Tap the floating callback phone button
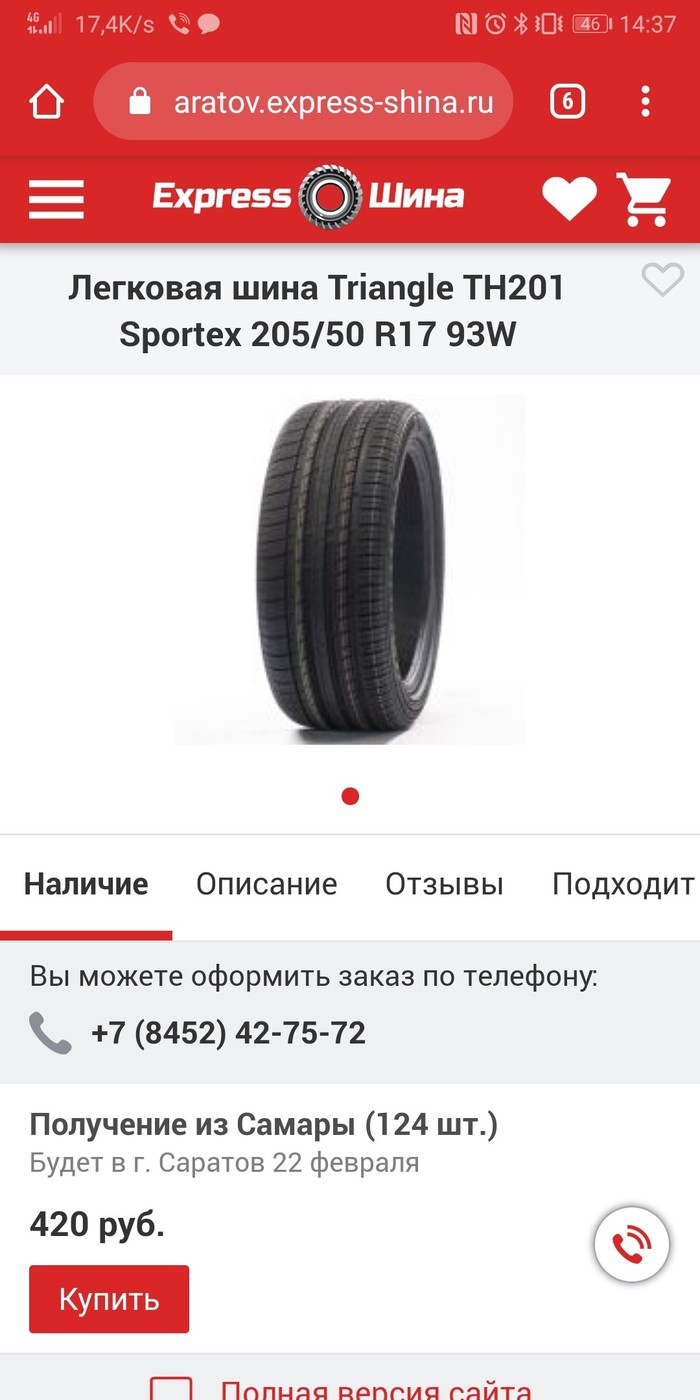 (631, 1245)
